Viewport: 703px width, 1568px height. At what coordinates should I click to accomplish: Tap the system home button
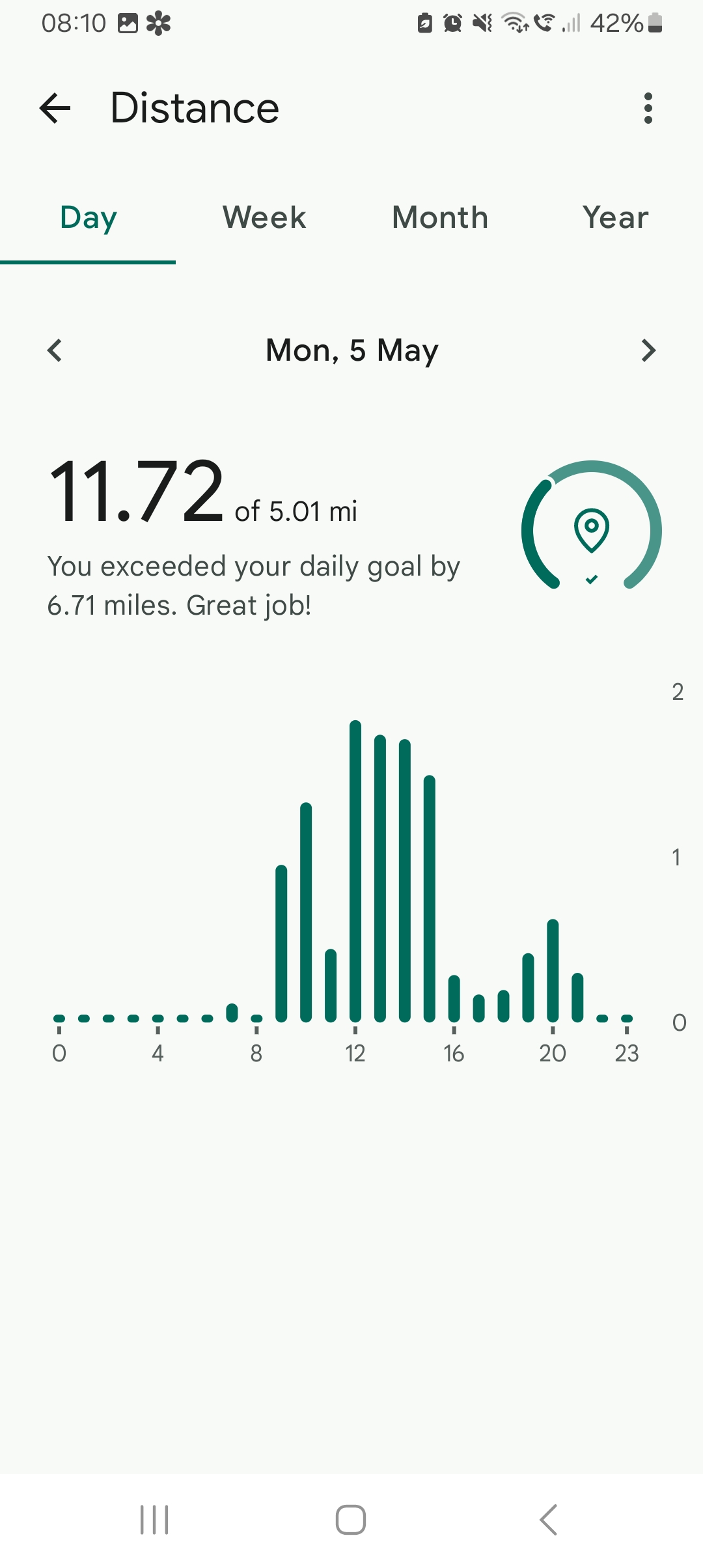coord(351,1520)
